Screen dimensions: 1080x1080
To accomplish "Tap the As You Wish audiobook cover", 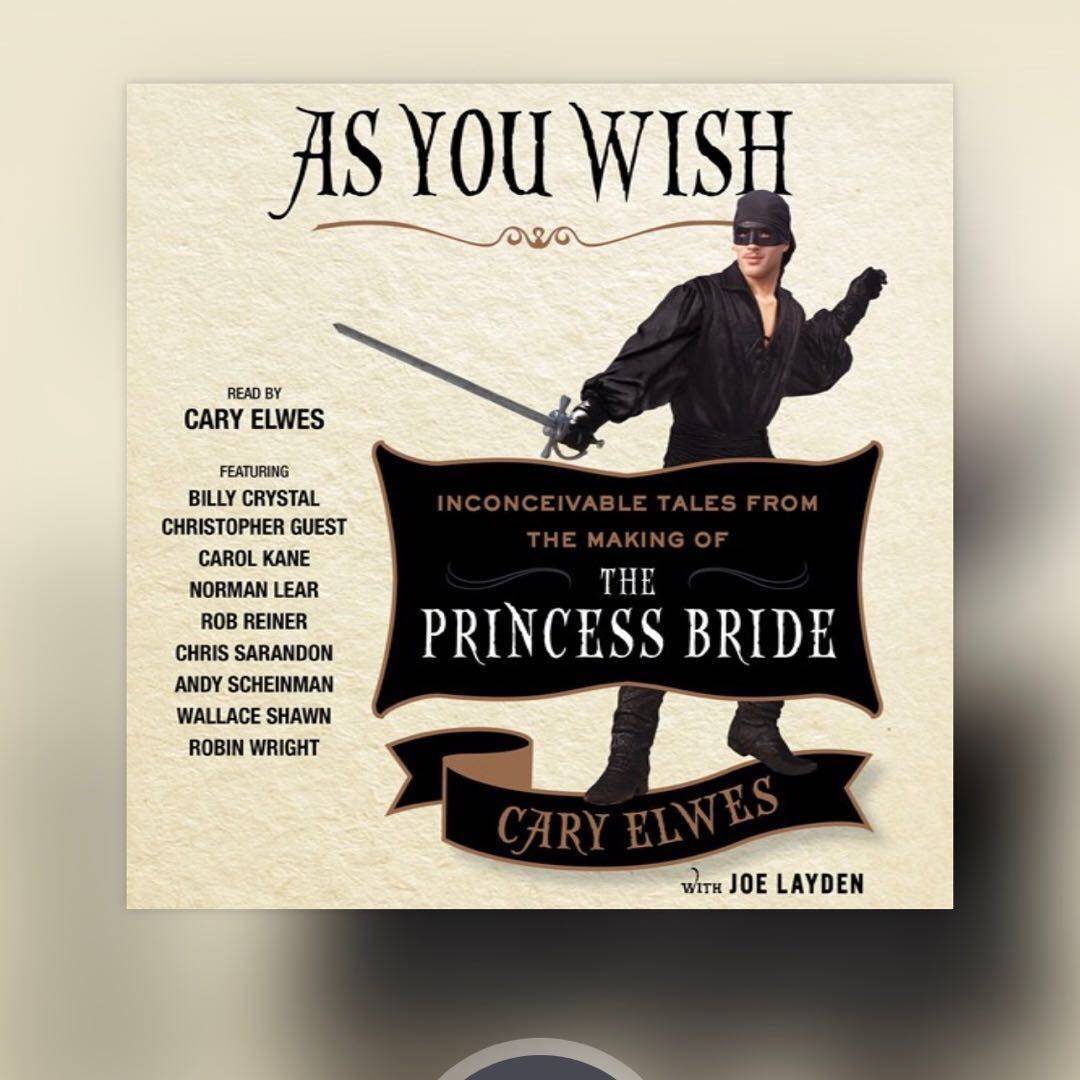I will pyautogui.click(x=539, y=496).
